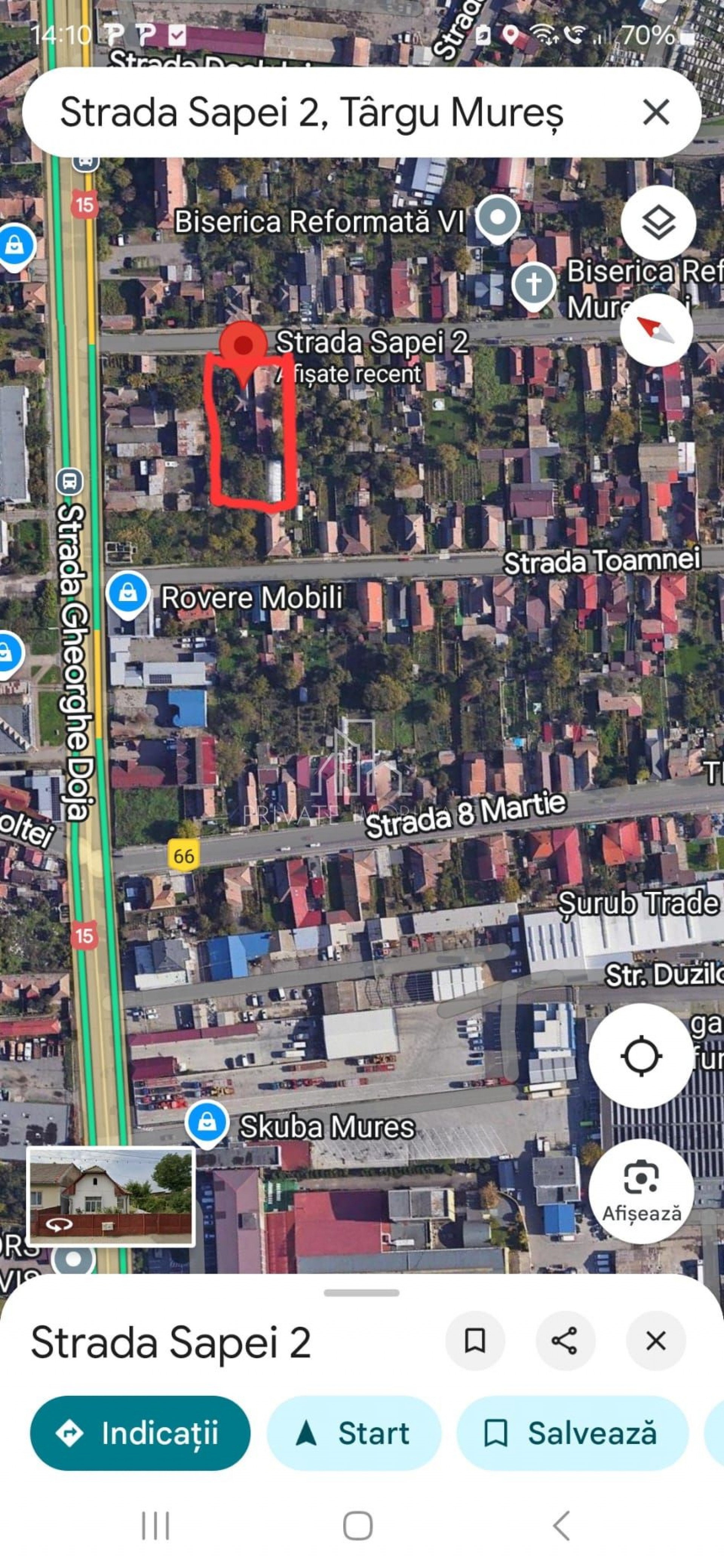Select the Biserica Reformată VI marker

point(498,219)
